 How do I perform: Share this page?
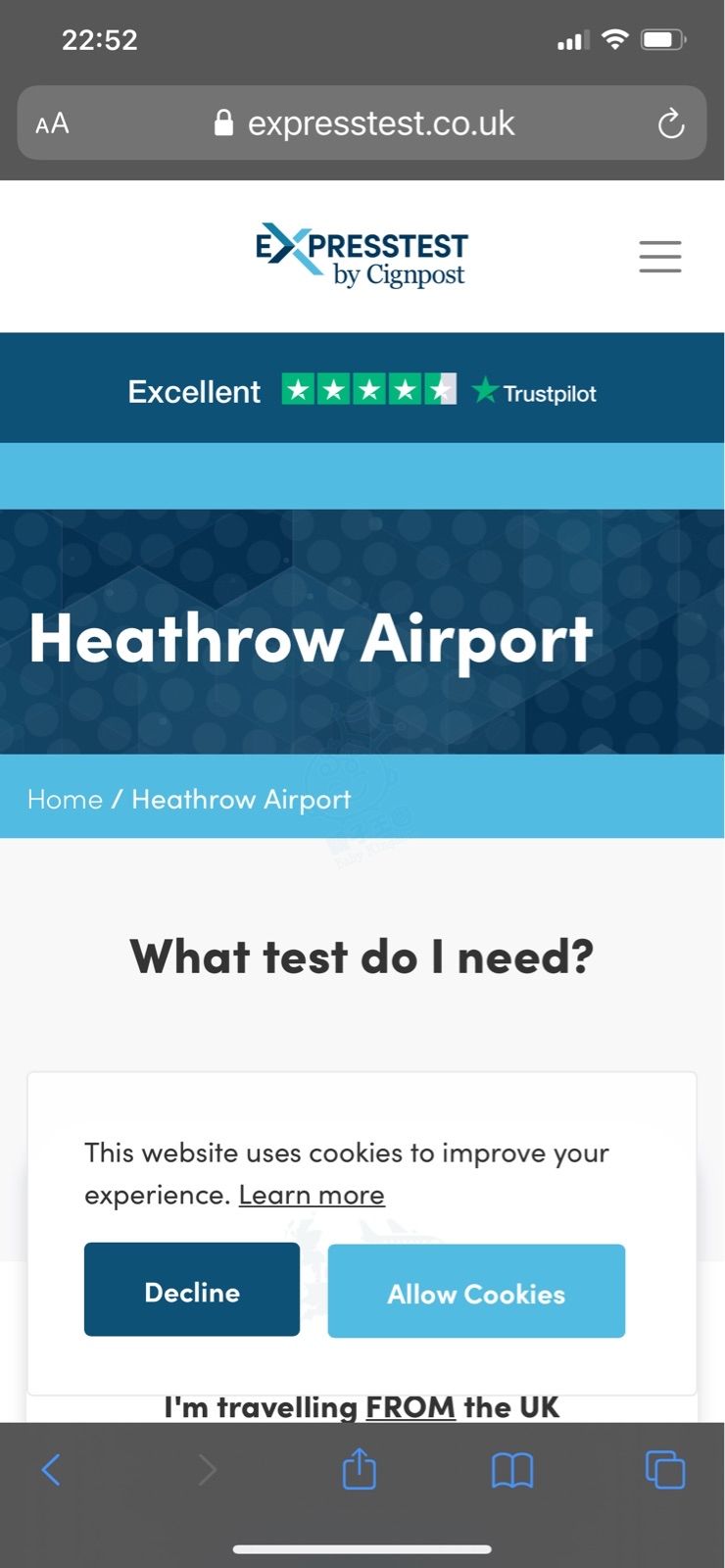click(x=360, y=1469)
